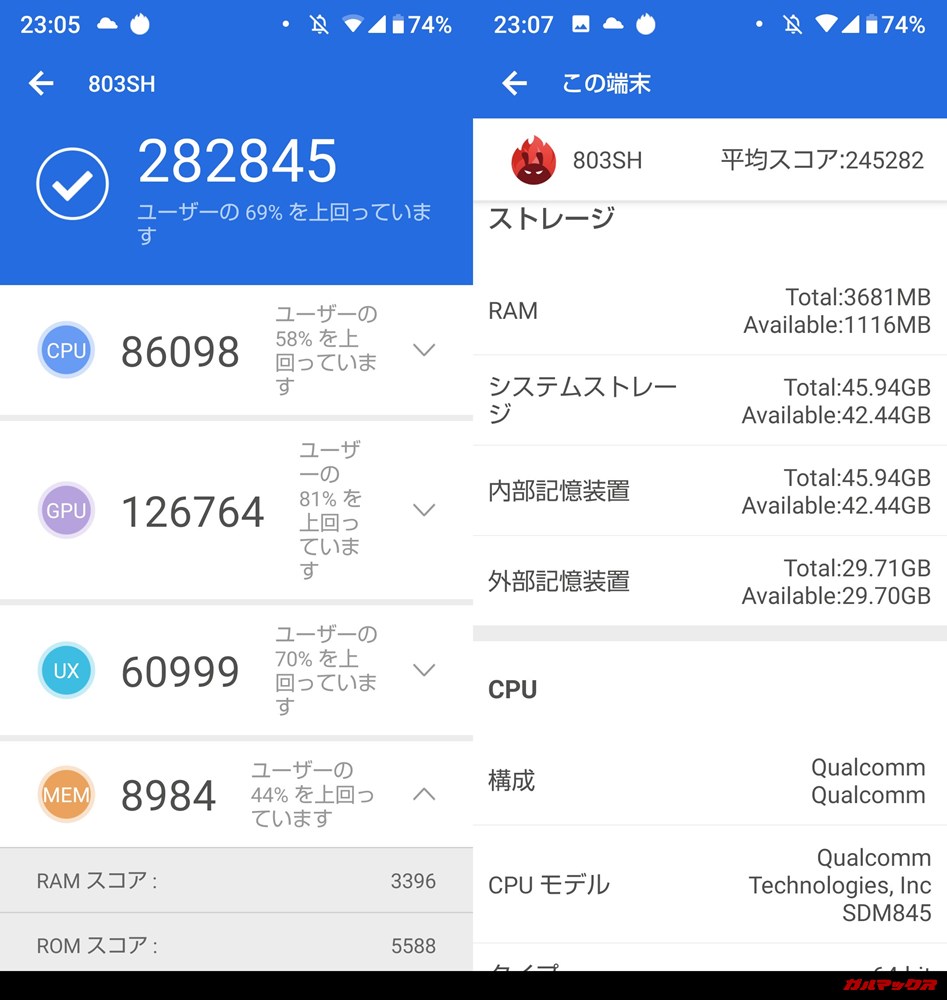Viewport: 947px width, 1000px height.
Task: Tap the total score 282845
Action: [x=239, y=160]
